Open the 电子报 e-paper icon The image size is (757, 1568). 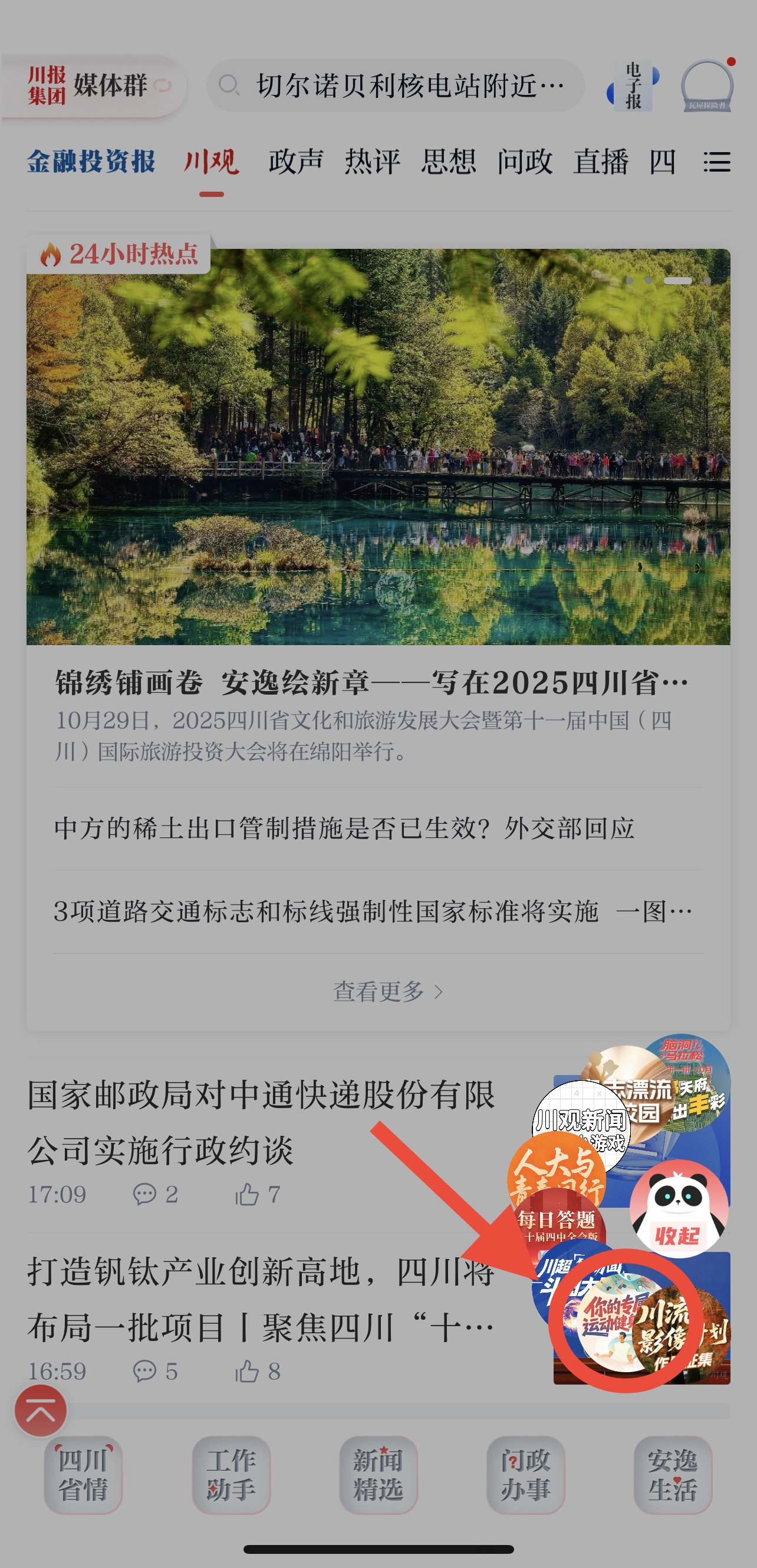633,86
